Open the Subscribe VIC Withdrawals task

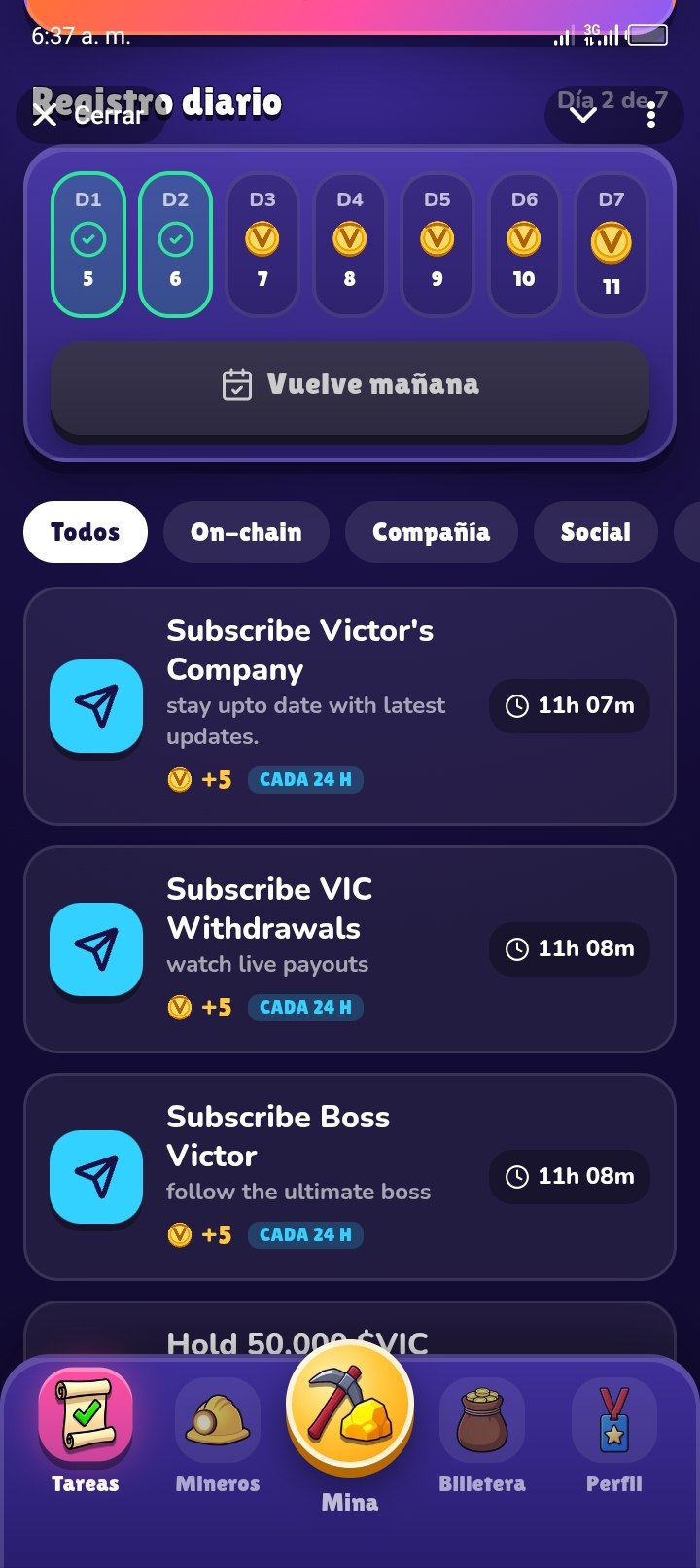pos(350,949)
